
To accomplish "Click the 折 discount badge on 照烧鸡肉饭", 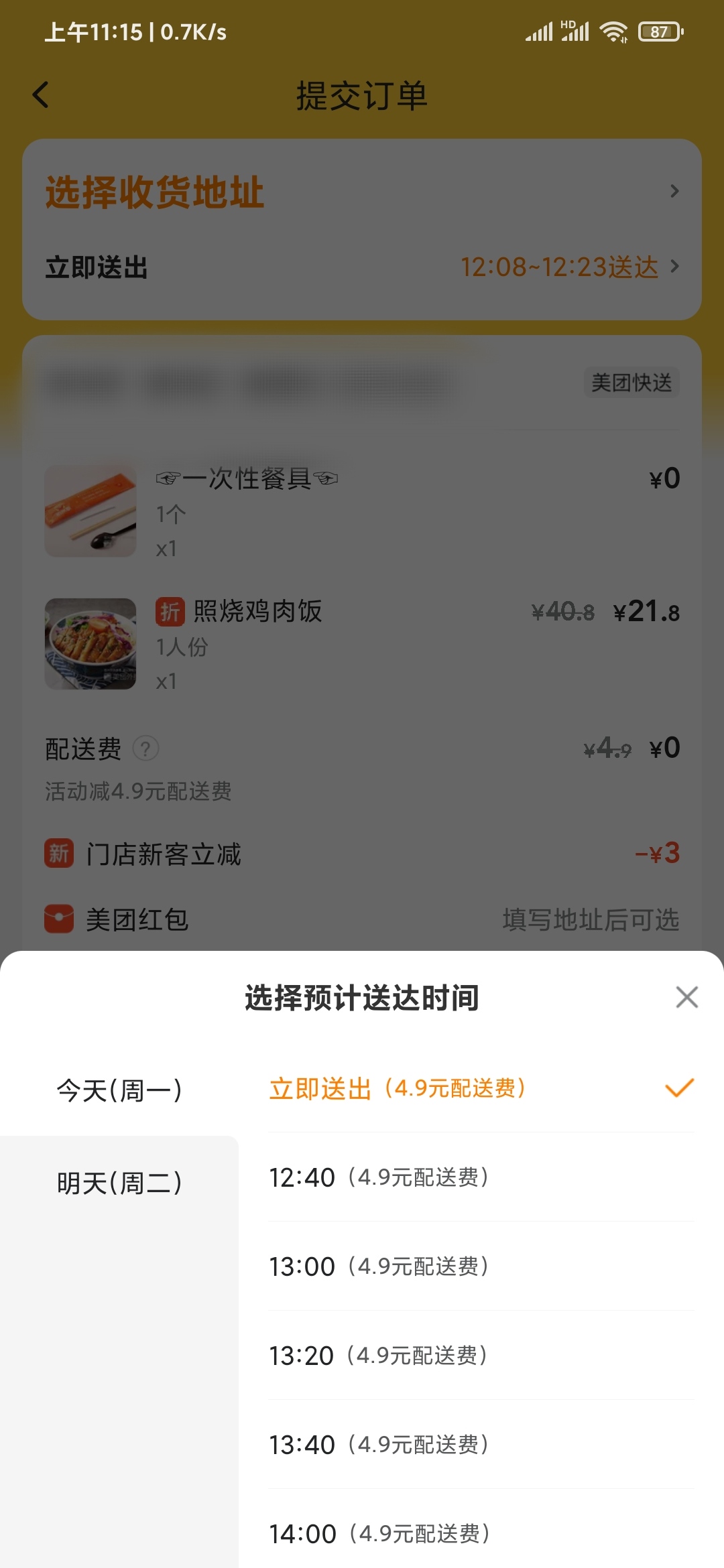I will 170,612.
